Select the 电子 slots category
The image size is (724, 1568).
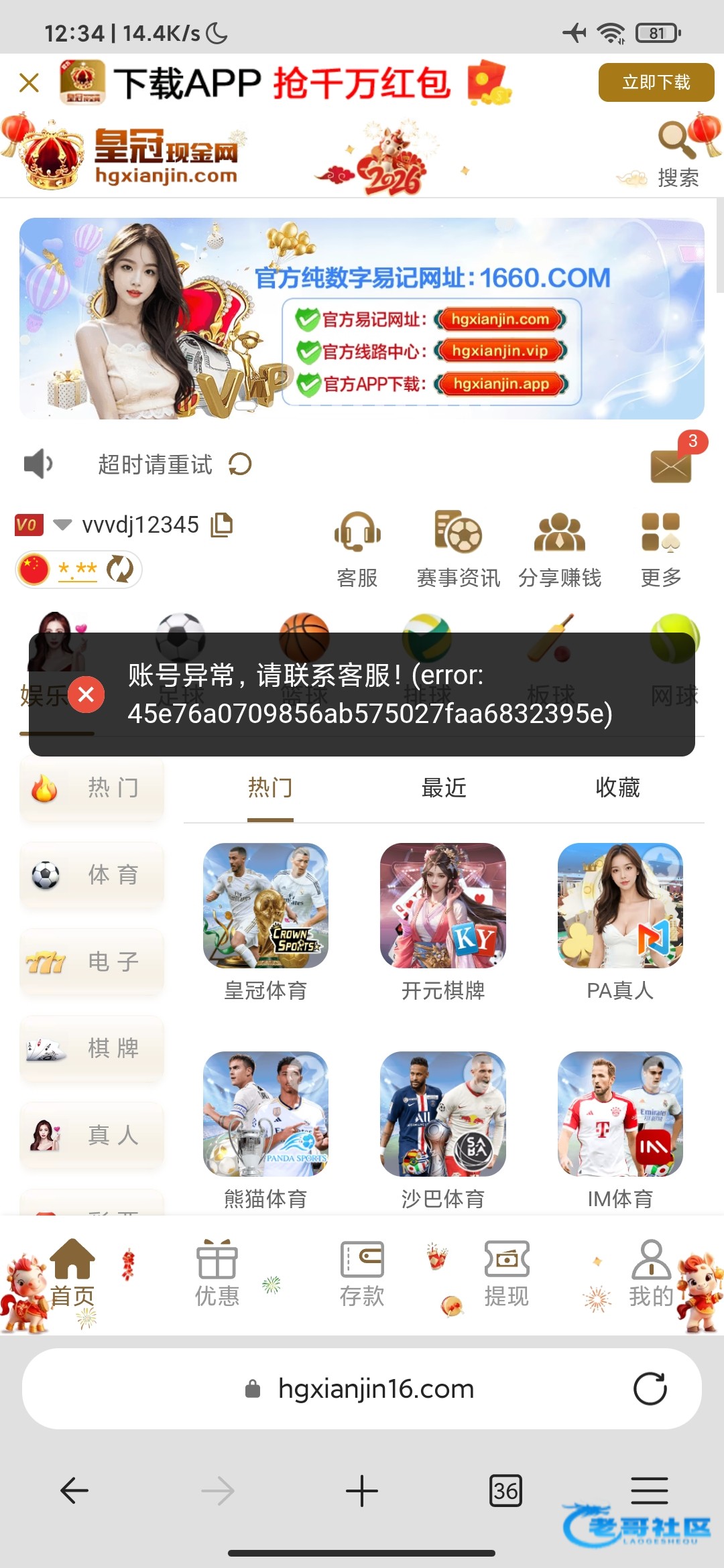[93, 962]
